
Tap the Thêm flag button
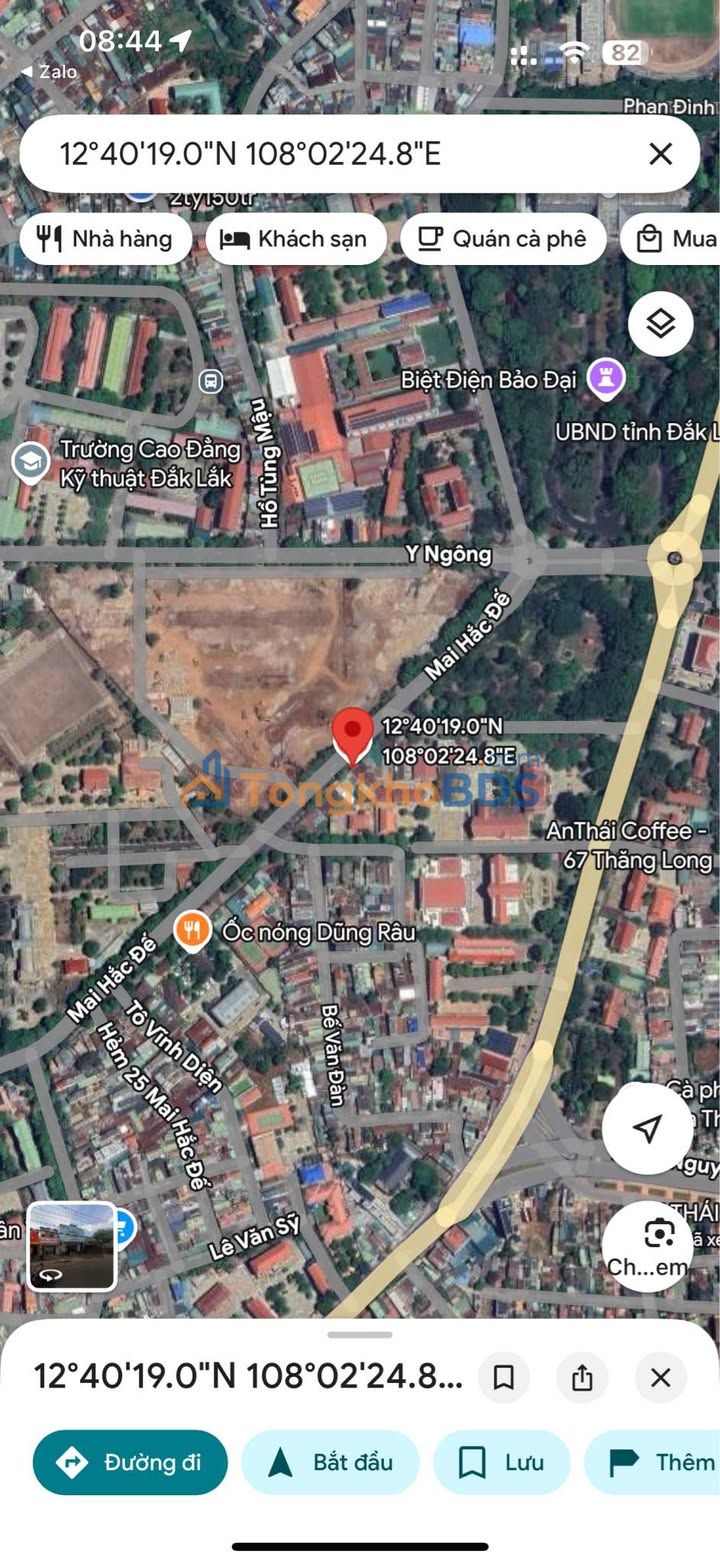[660, 1462]
